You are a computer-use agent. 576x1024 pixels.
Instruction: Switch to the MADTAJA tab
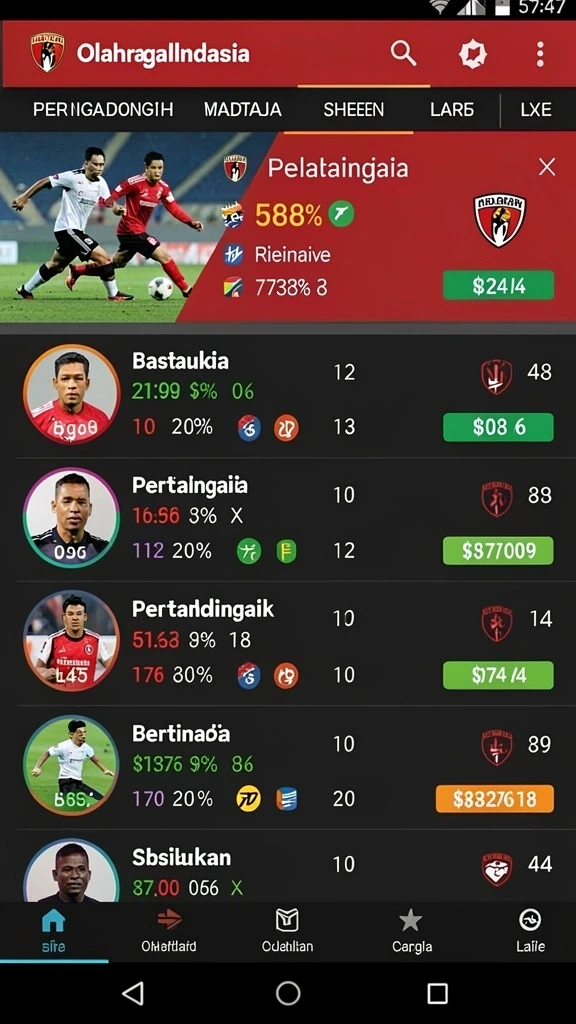click(x=242, y=110)
